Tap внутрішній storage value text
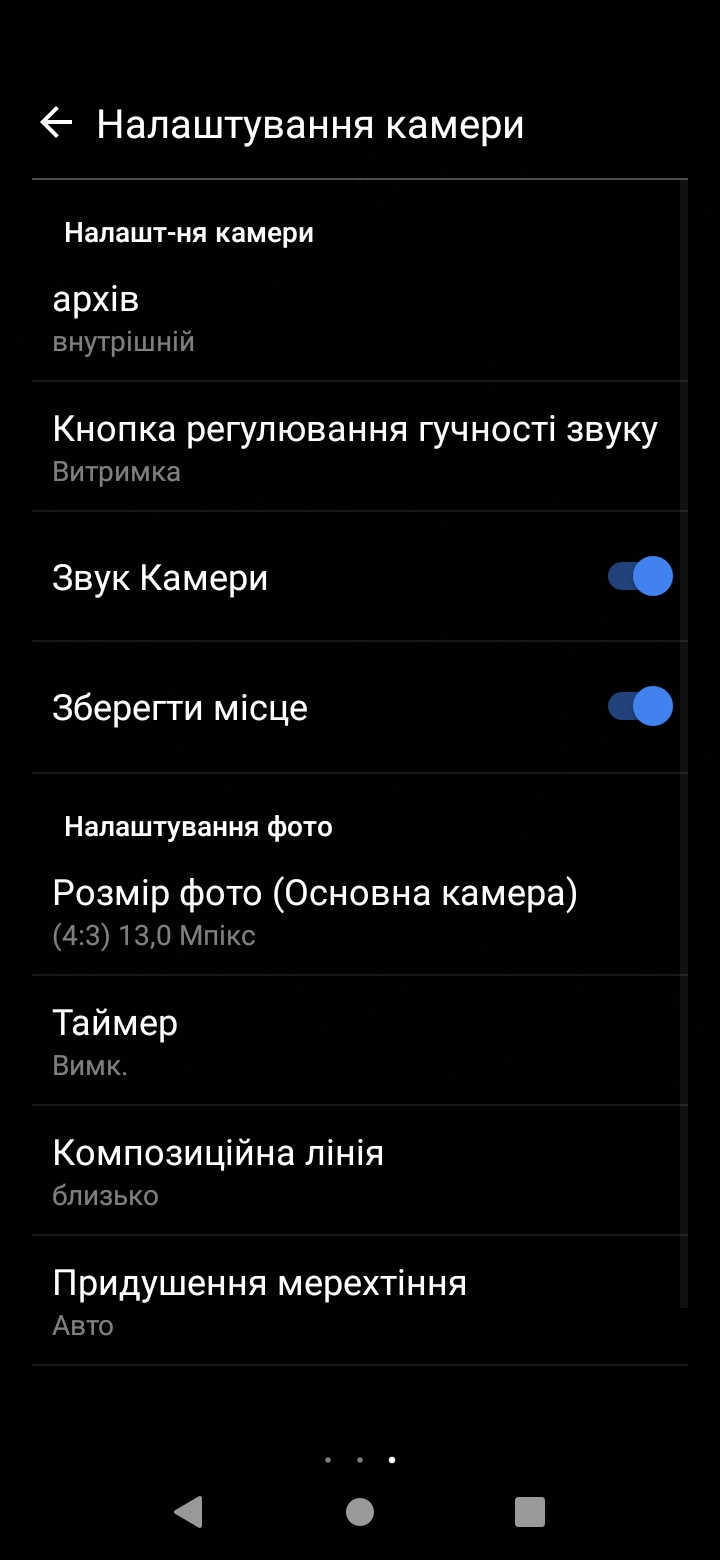The width and height of the screenshot is (720, 1560). (123, 340)
